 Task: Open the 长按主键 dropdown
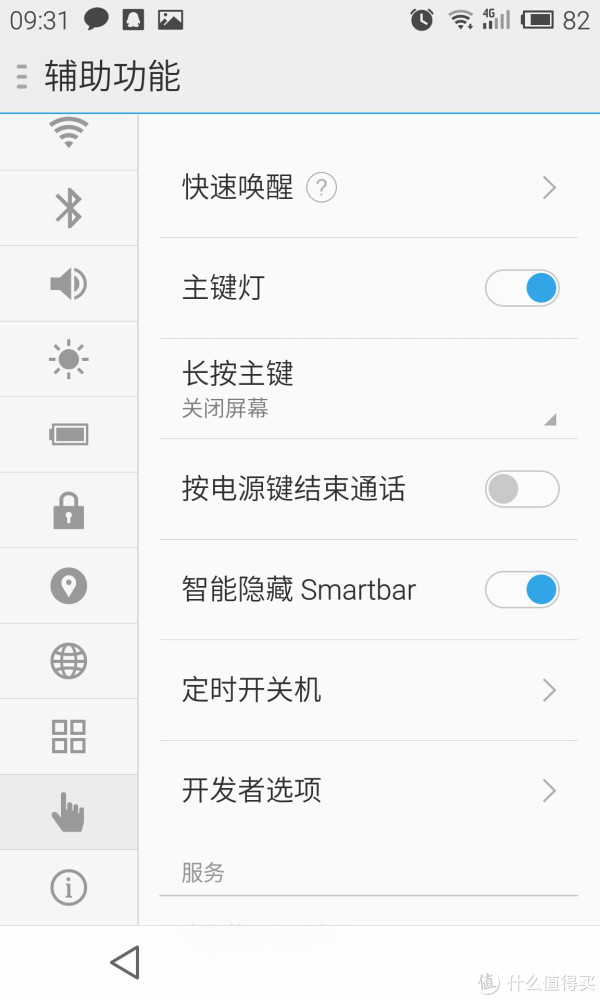point(369,389)
